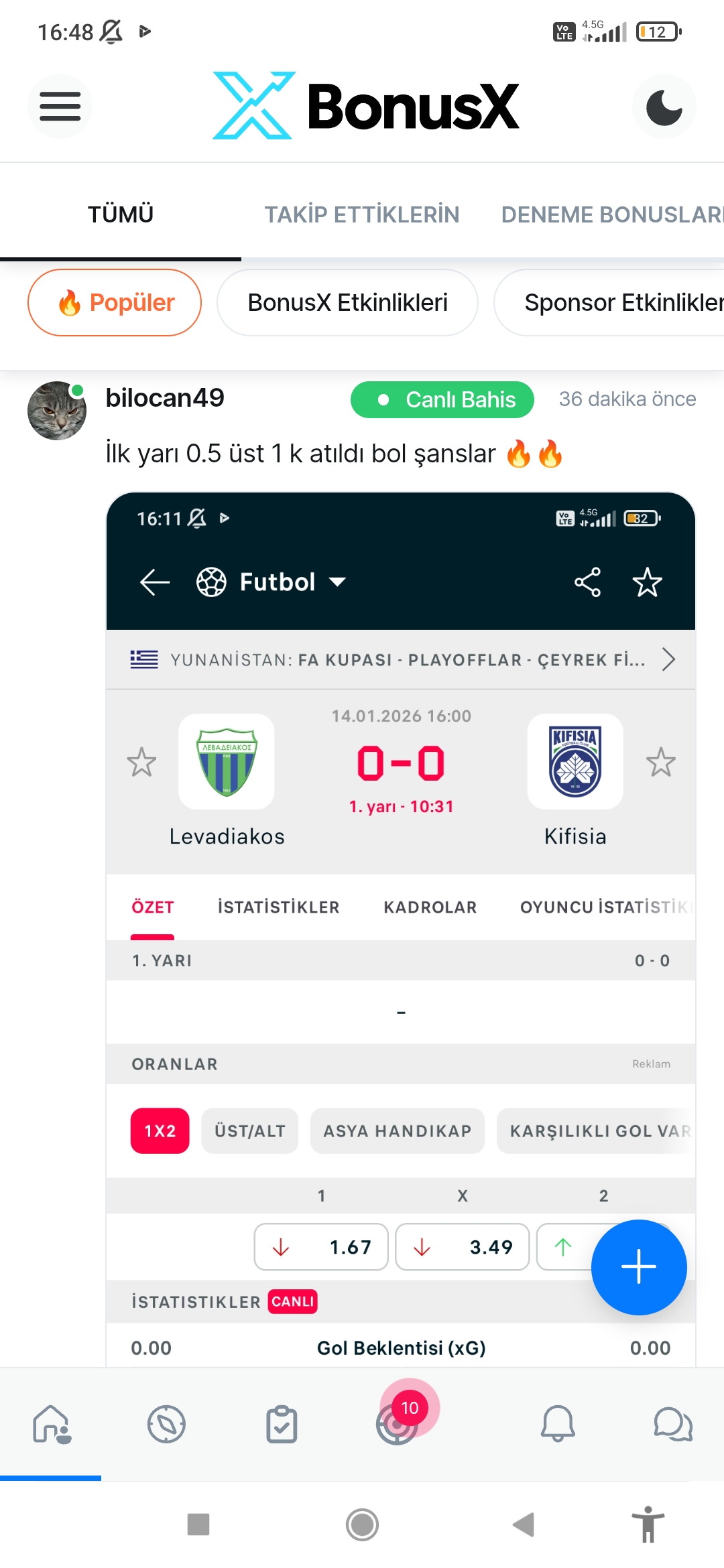Viewport: 724px width, 1568px height.
Task: Filter by BonusX Etkinlikleri chip
Action: 347,303
